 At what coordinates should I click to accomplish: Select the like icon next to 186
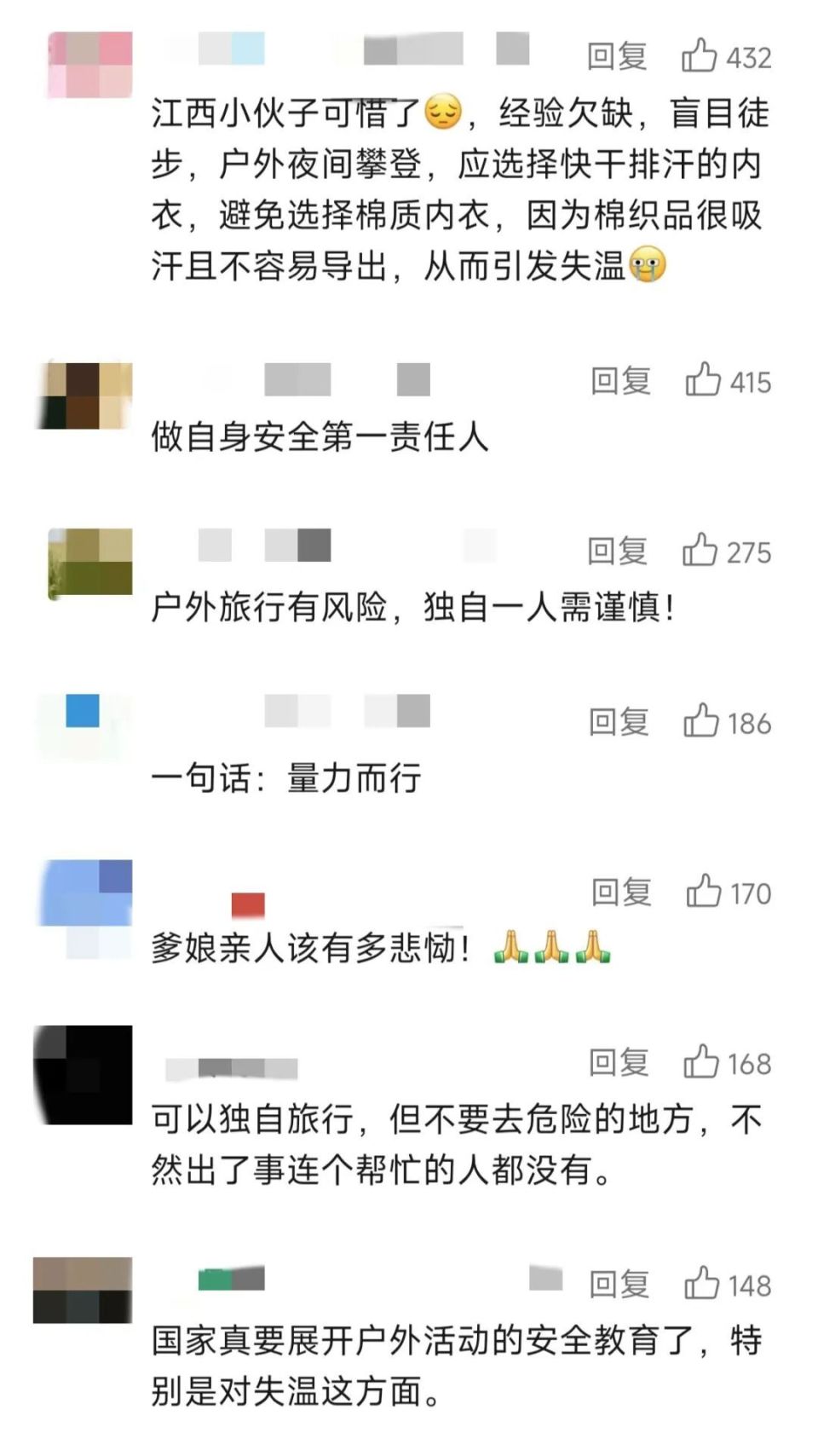tap(702, 724)
